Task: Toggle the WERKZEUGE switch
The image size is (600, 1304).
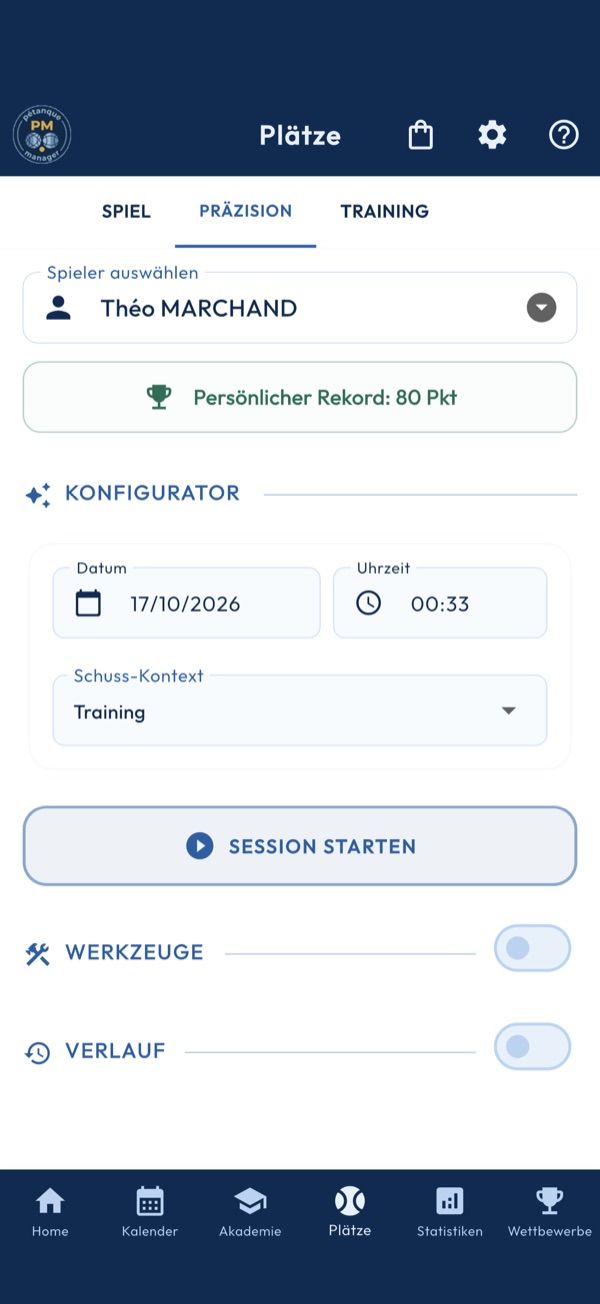Action: coord(532,948)
